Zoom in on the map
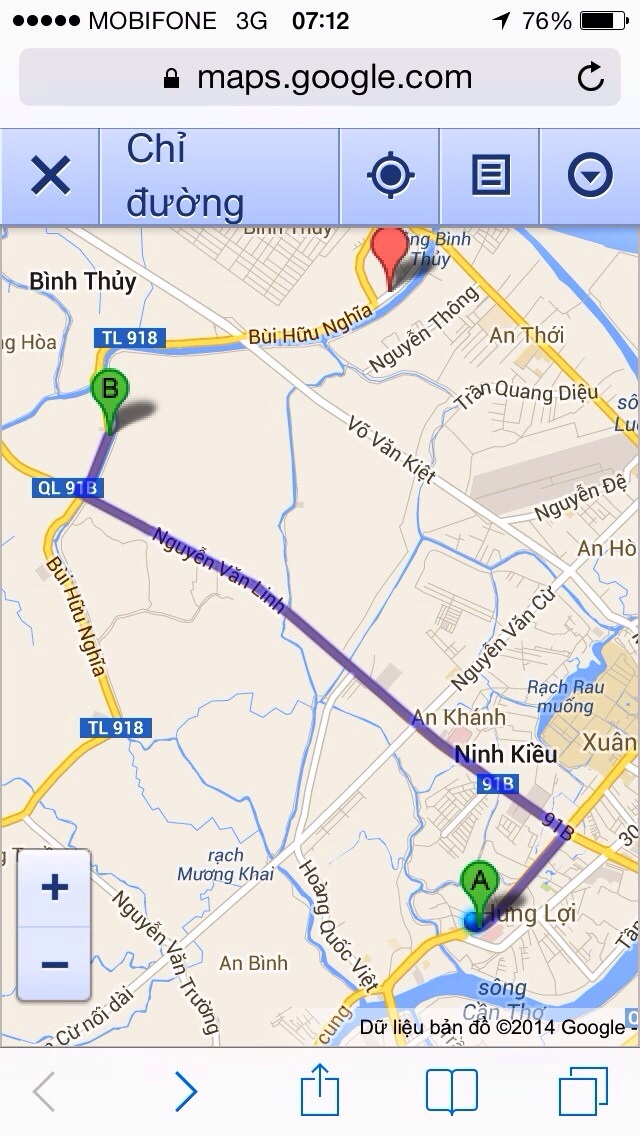The width and height of the screenshot is (640, 1136). pyautogui.click(x=54, y=887)
